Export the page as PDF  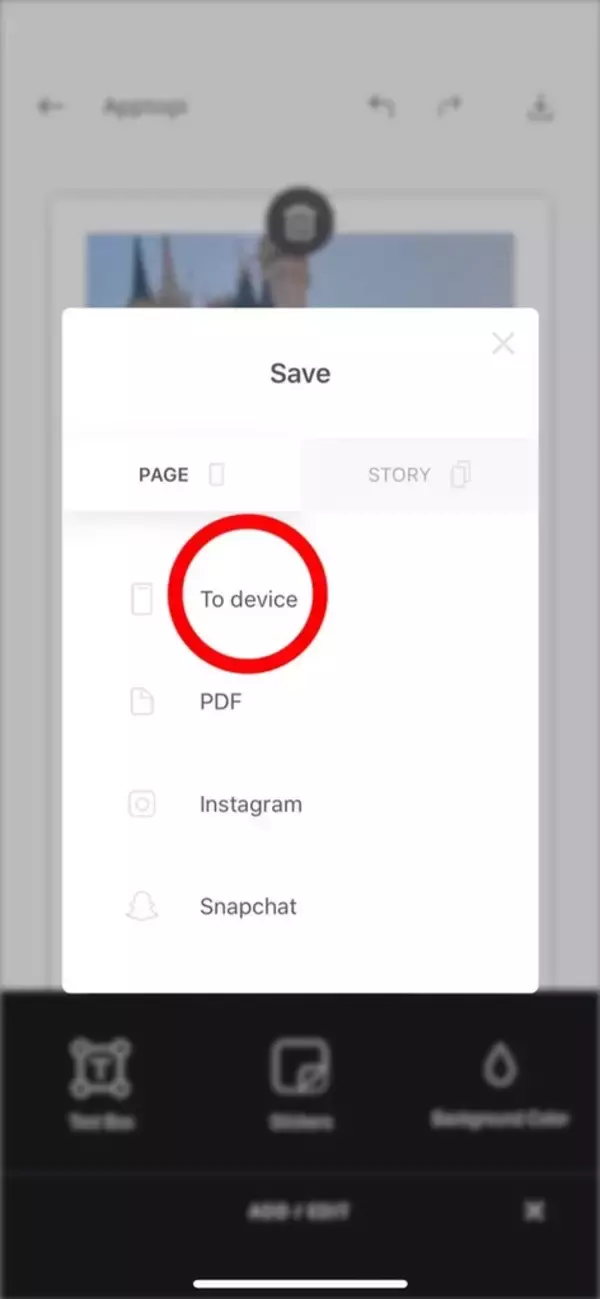coord(221,702)
